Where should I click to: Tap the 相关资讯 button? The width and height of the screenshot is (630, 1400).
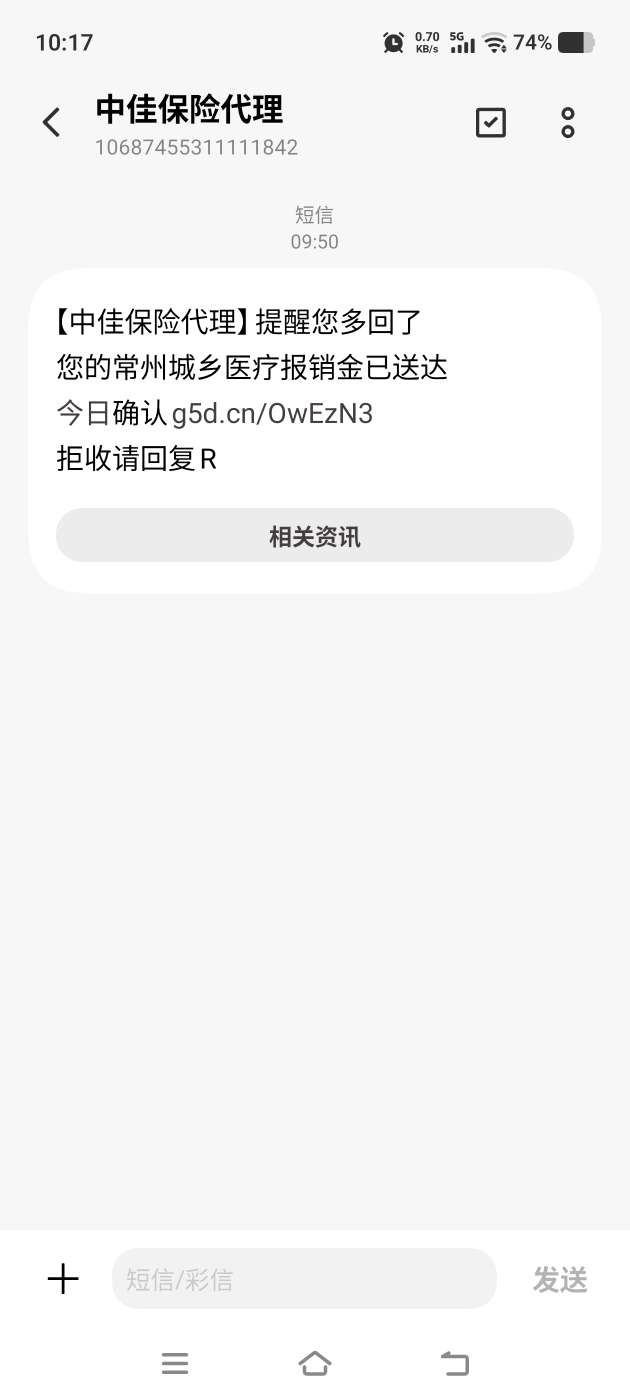click(x=315, y=536)
